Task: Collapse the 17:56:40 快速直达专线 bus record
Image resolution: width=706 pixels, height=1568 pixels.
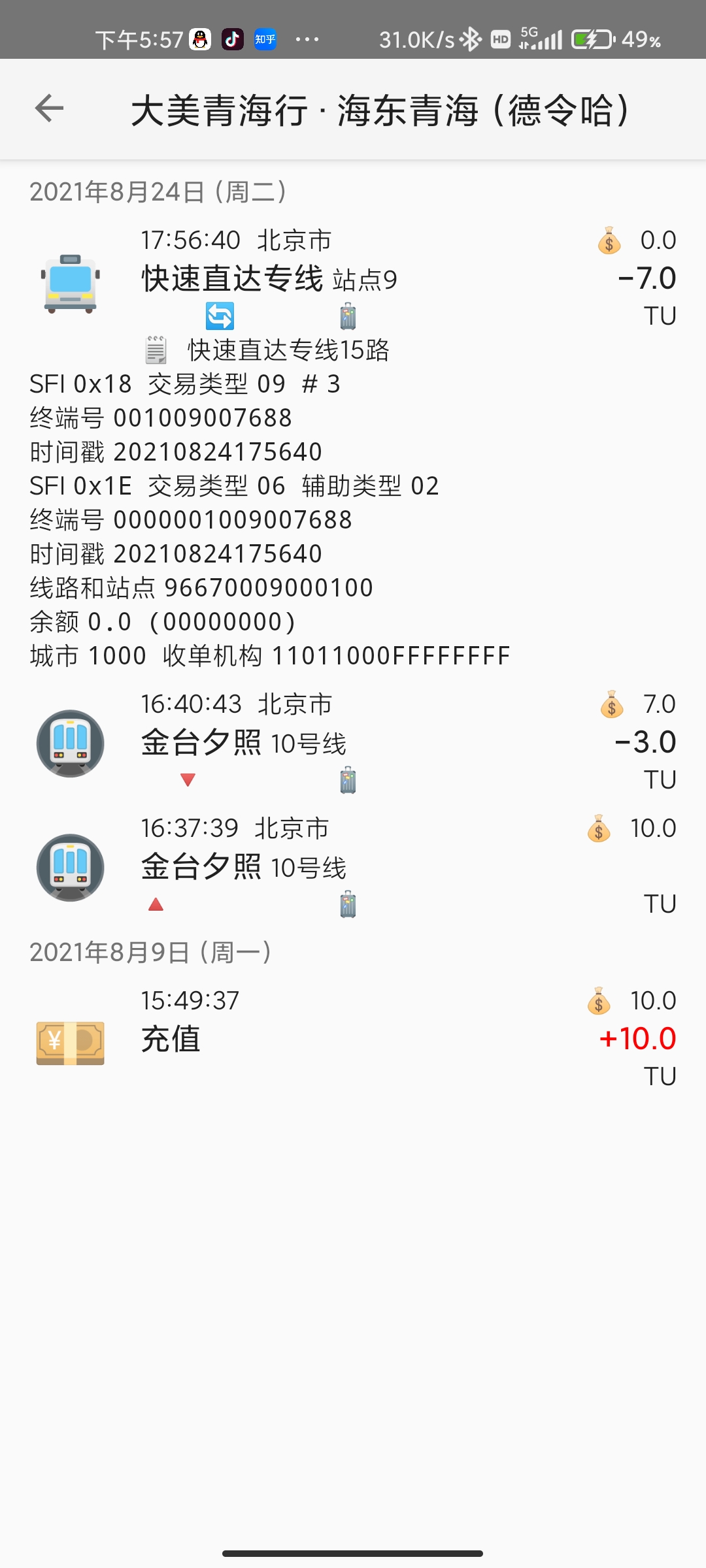Action: pyautogui.click(x=353, y=279)
